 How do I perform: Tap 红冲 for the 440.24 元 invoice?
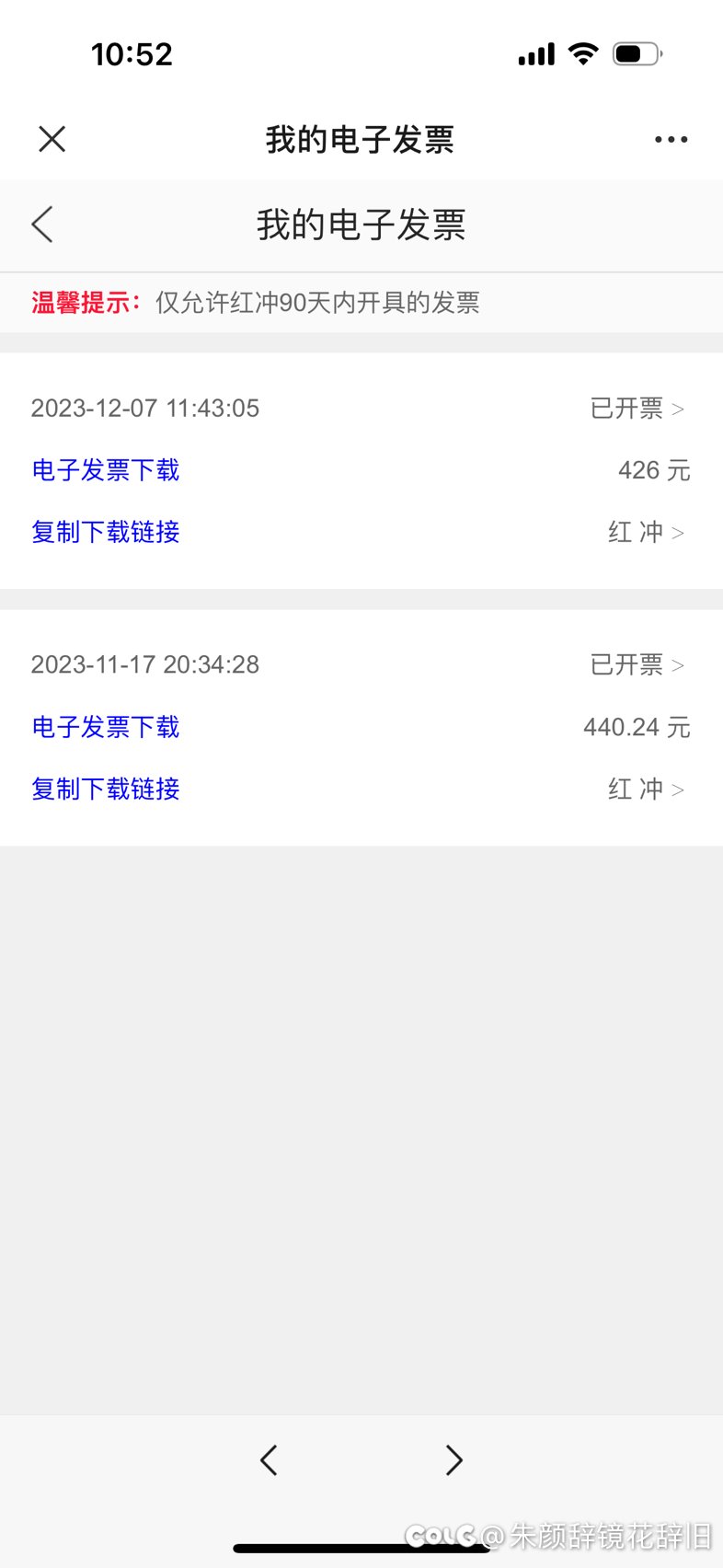tap(646, 789)
